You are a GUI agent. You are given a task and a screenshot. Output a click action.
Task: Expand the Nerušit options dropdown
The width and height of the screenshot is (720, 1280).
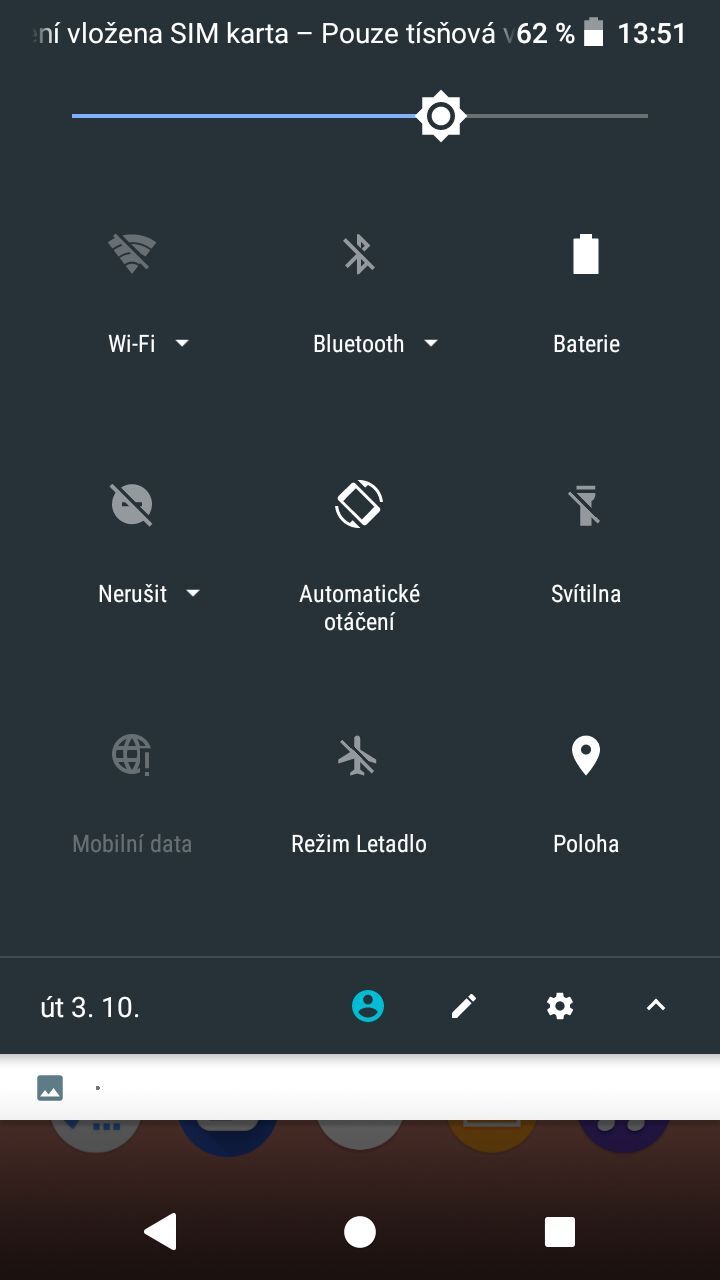click(193, 593)
